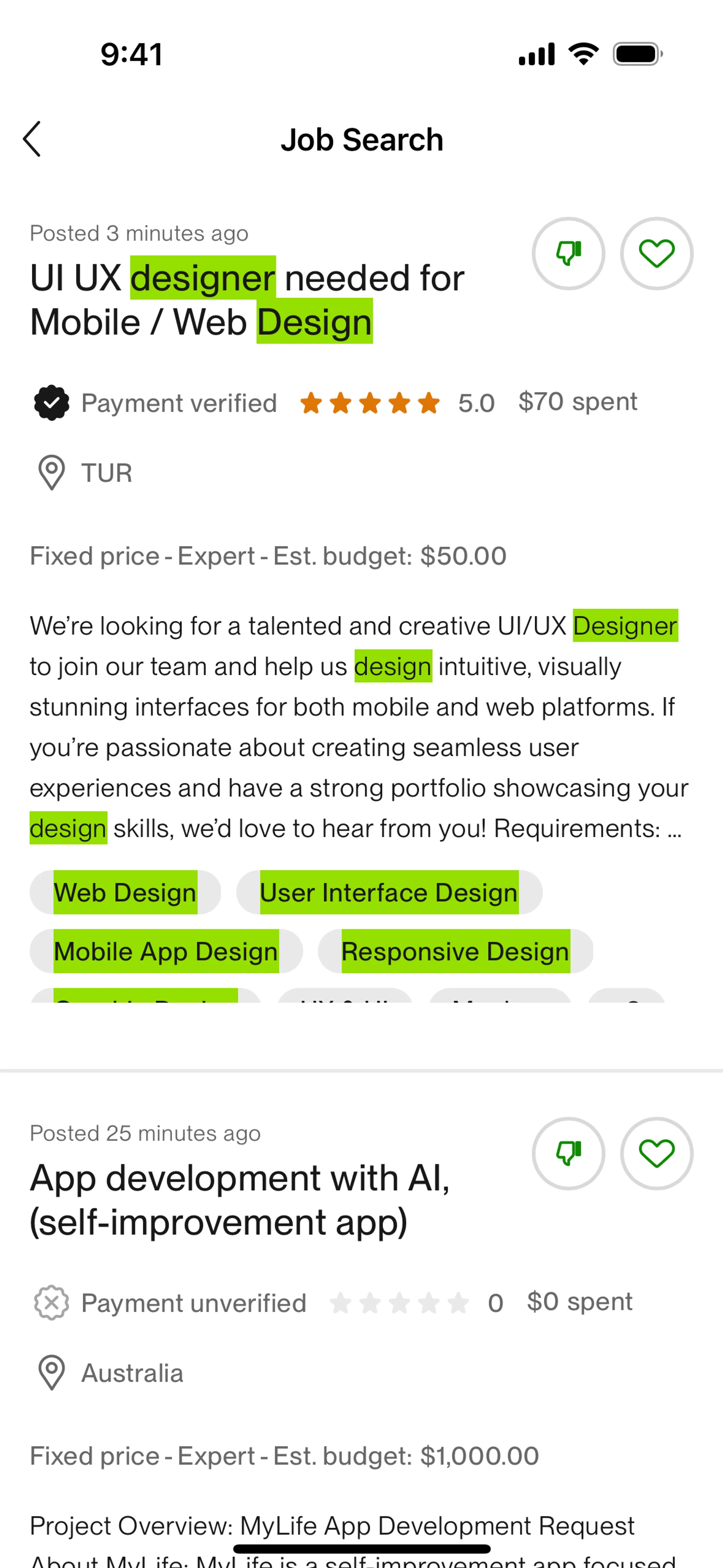Screen dimensions: 723x1568
Task: Go back from Job Search
Action: click(32, 139)
